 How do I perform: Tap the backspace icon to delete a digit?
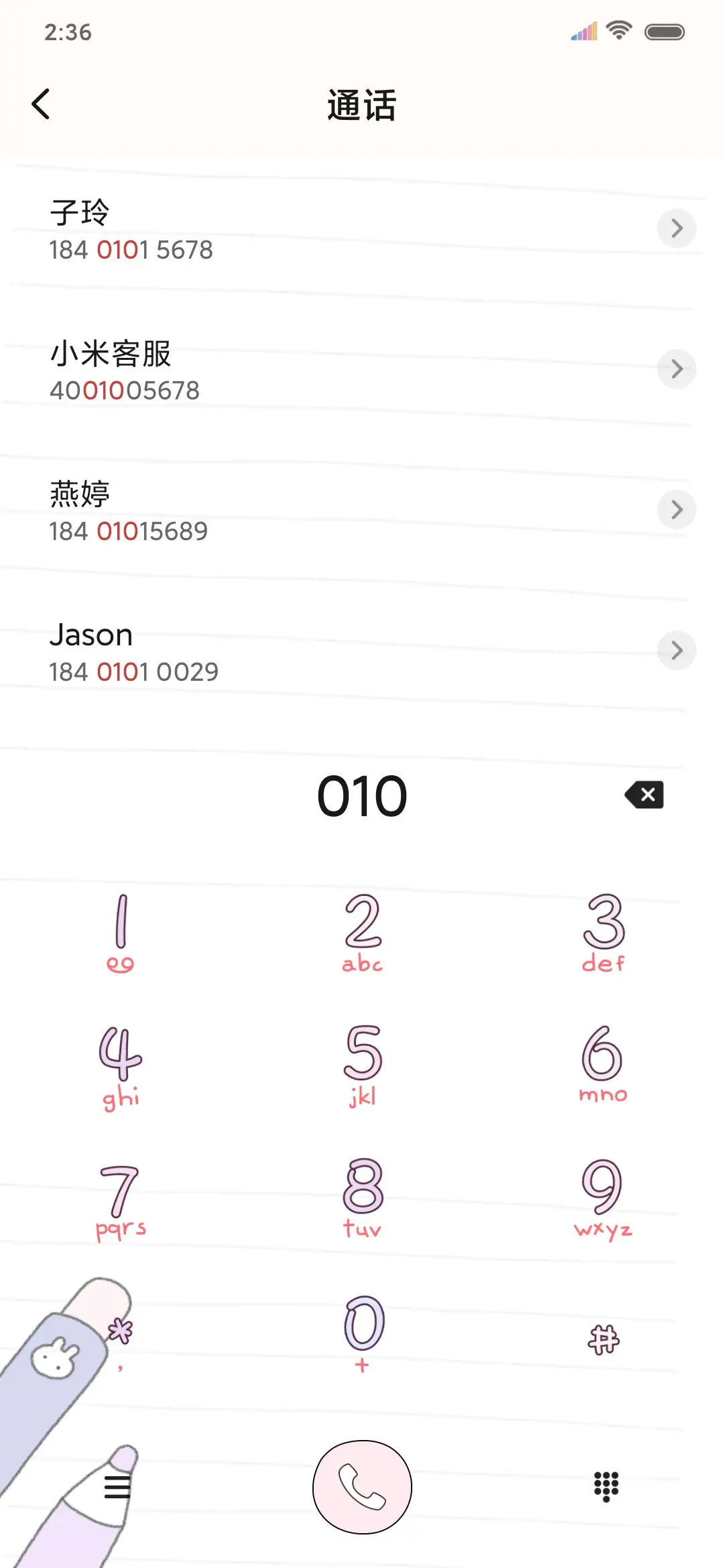coord(644,795)
